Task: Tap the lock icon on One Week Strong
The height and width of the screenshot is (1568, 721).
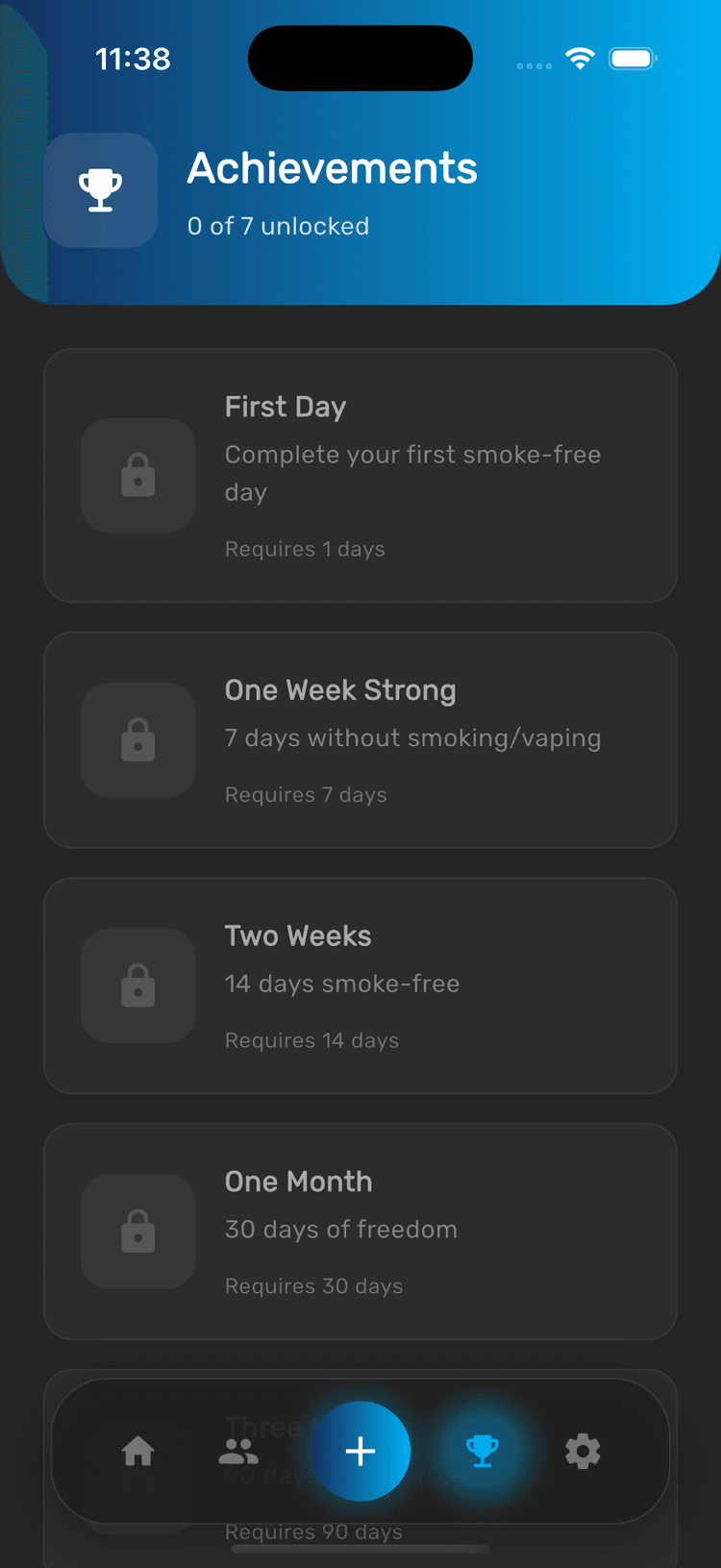Action: (x=137, y=739)
